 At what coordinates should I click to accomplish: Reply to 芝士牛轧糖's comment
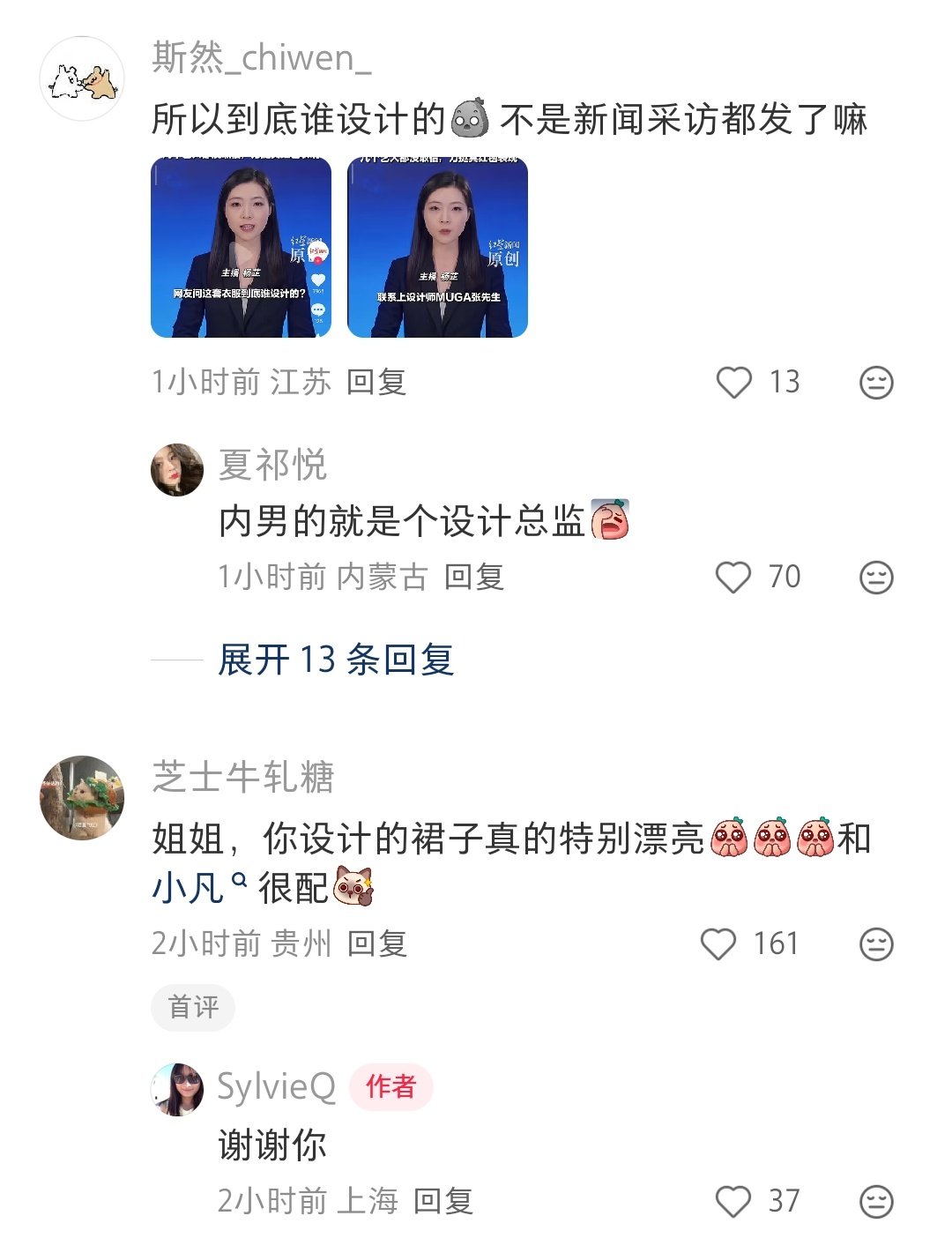click(x=376, y=943)
